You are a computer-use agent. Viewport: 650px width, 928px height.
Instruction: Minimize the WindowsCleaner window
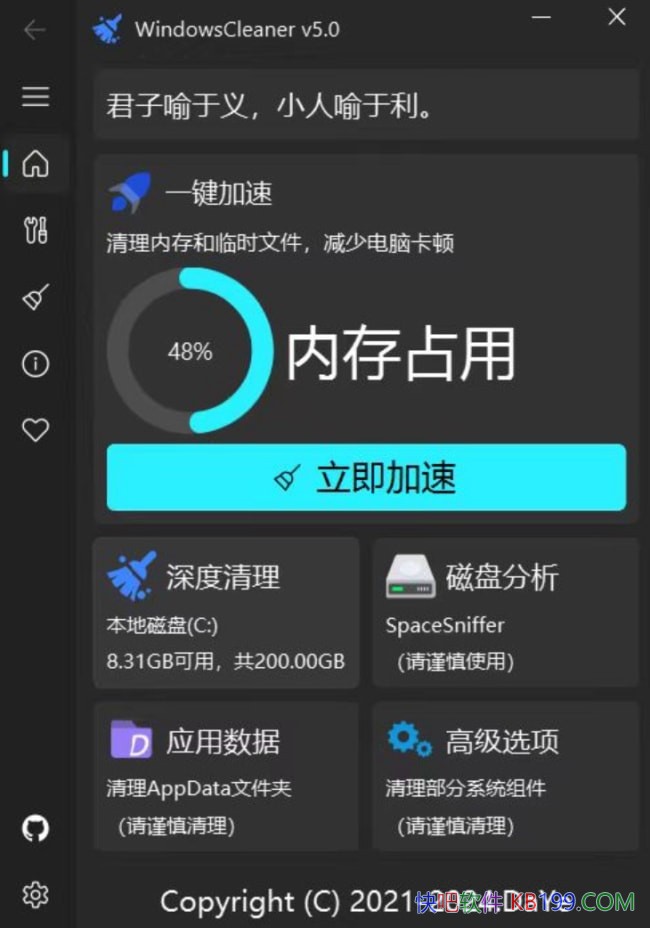541,18
